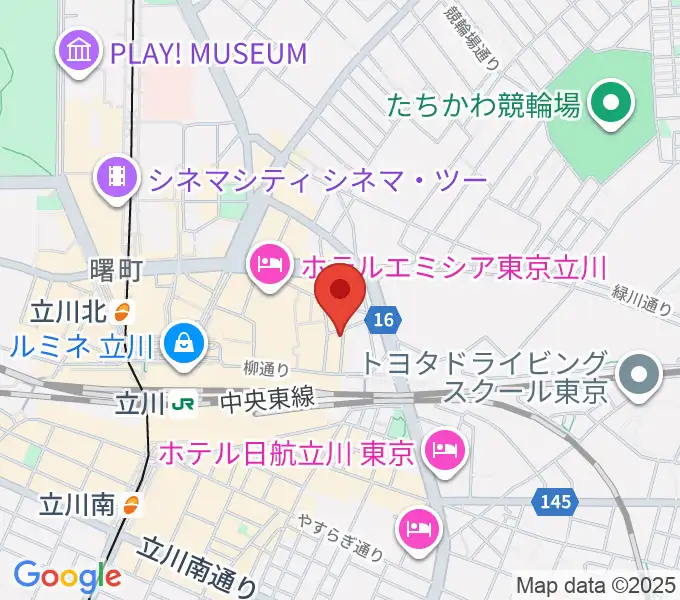The width and height of the screenshot is (680, 600).
Task: Tap the 立川南 monorail station icon
Action: (x=131, y=505)
